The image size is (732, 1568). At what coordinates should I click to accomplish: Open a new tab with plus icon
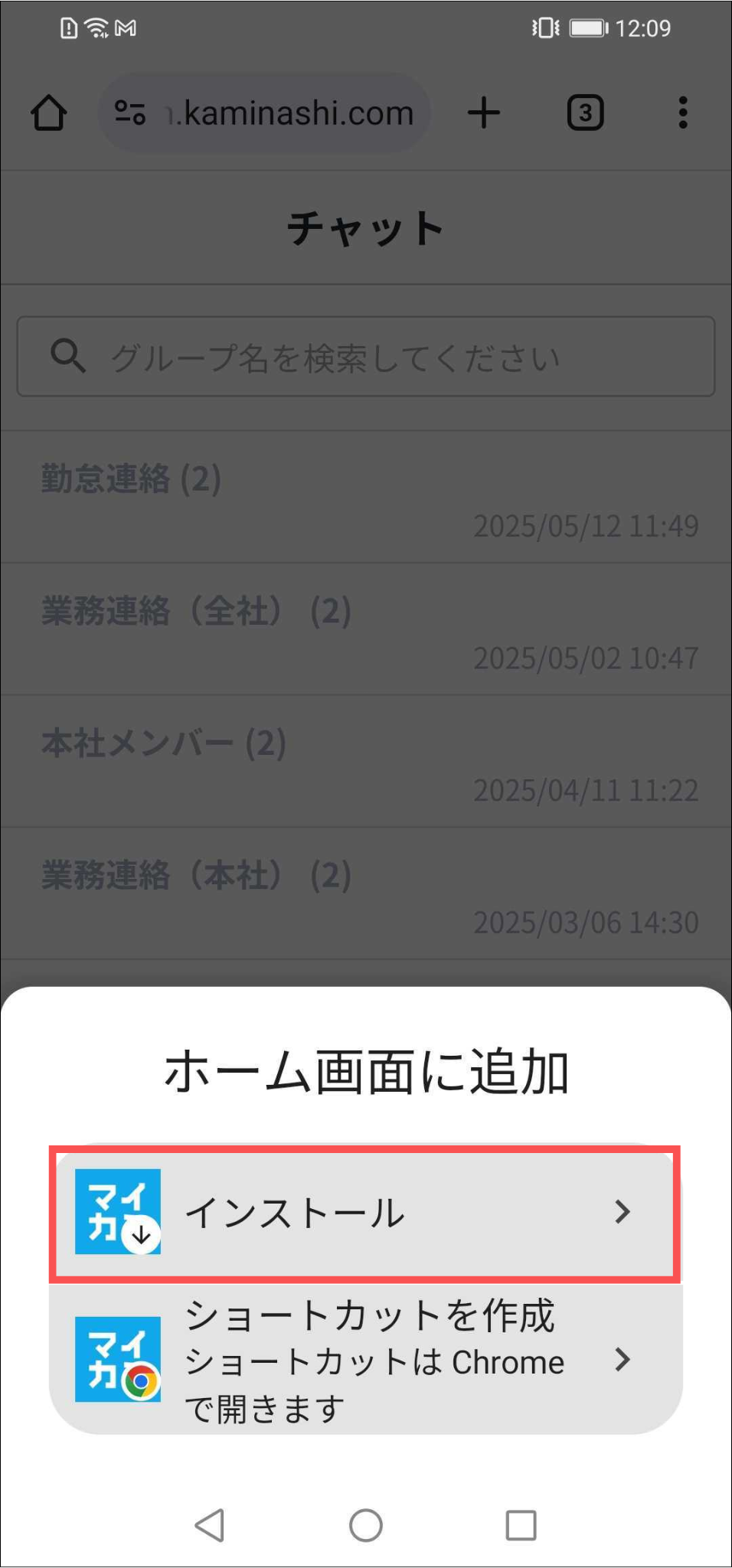484,113
